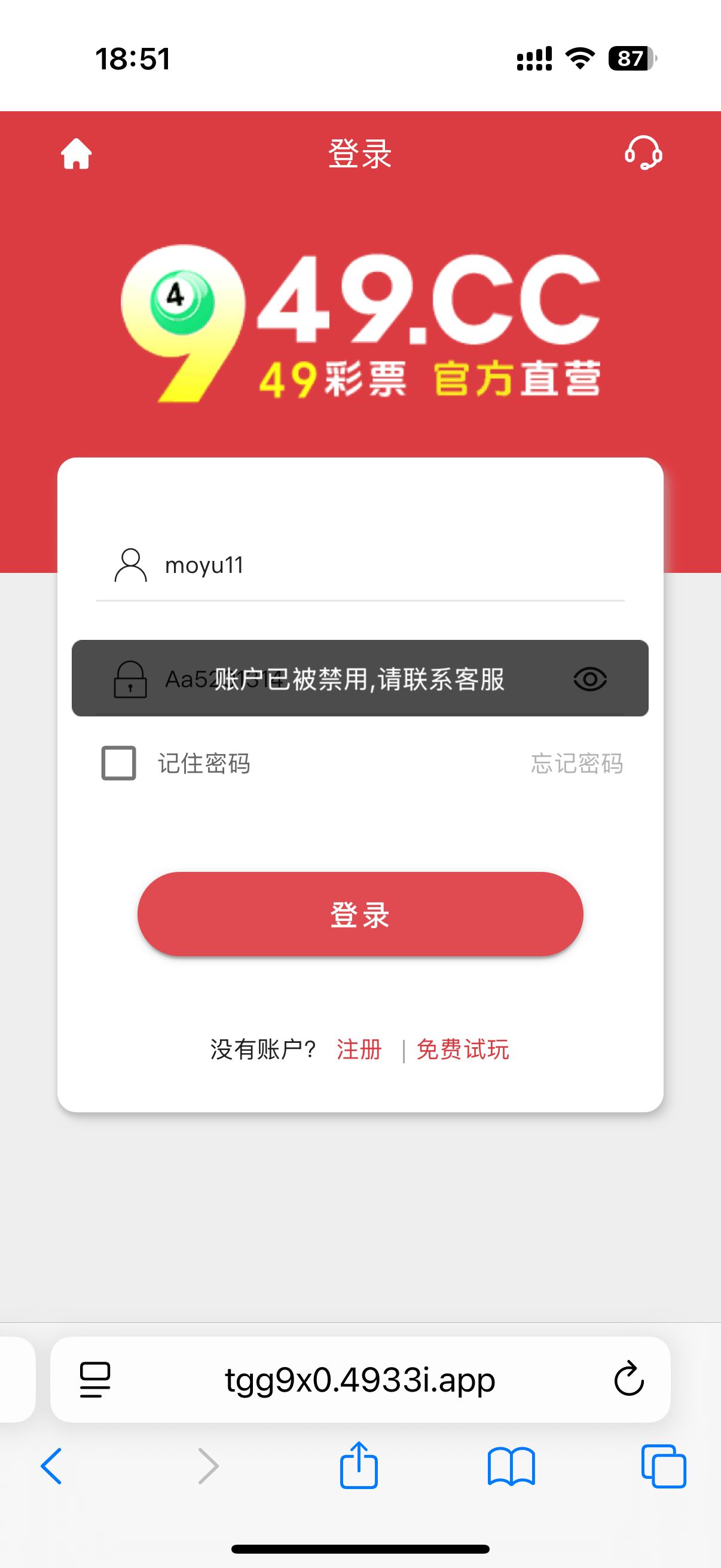Go to the home page icon
This screenshot has width=721, height=1568.
click(76, 153)
